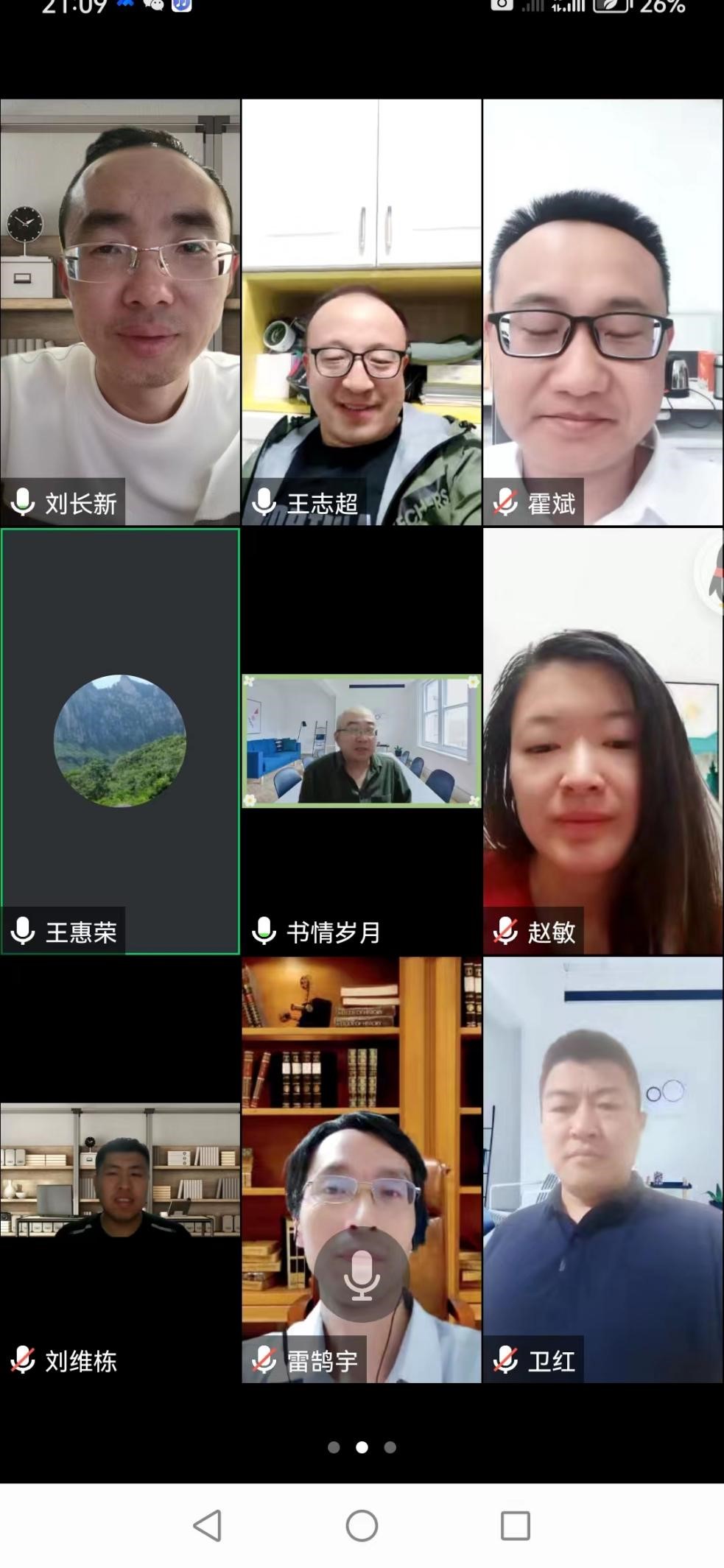The image size is (724, 1568).
Task: Go back using system back button
Action: pos(208,1525)
